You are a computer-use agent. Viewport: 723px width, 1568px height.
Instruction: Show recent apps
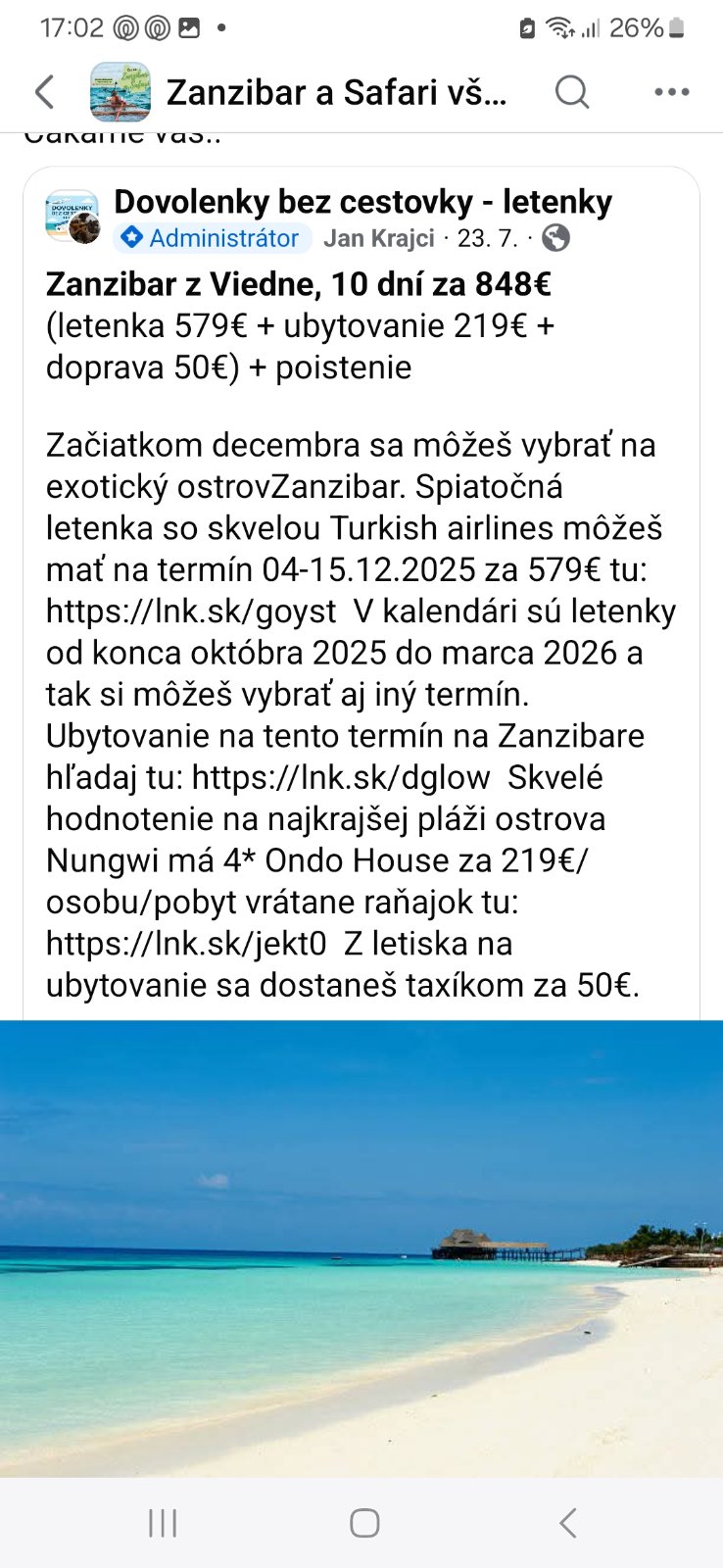click(x=163, y=1523)
